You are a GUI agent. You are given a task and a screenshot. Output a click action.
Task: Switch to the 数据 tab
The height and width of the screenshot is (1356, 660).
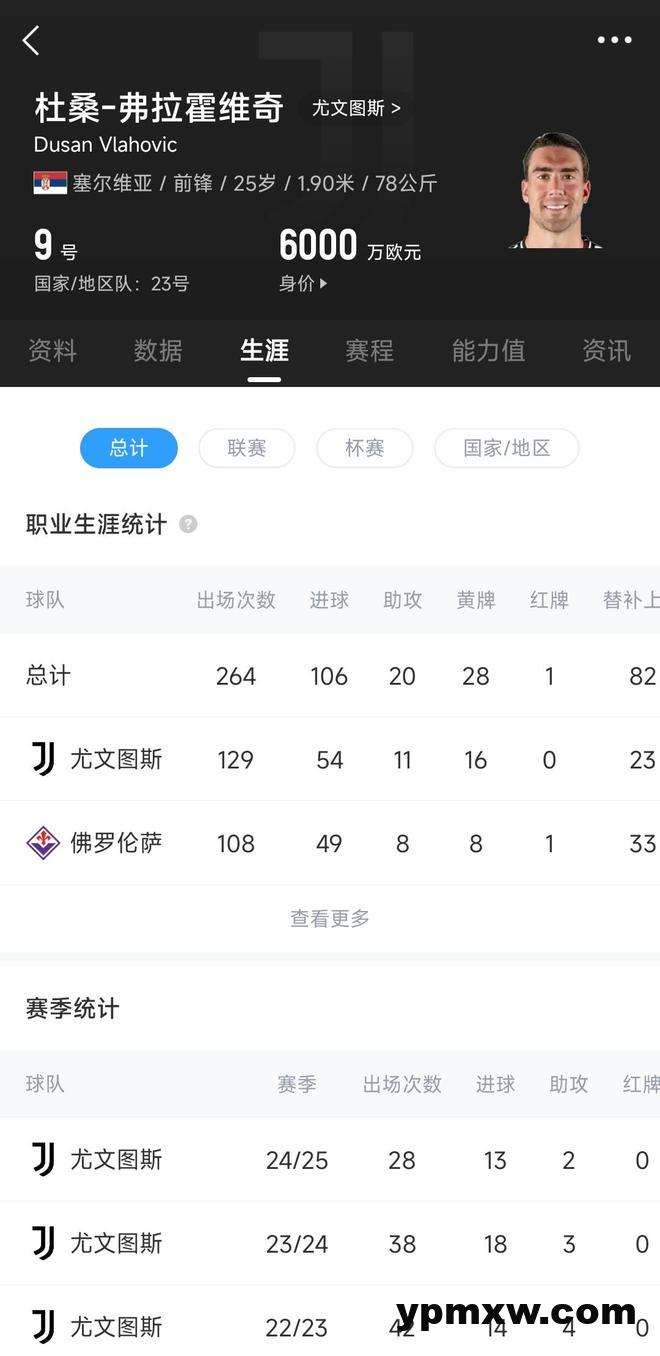click(158, 351)
